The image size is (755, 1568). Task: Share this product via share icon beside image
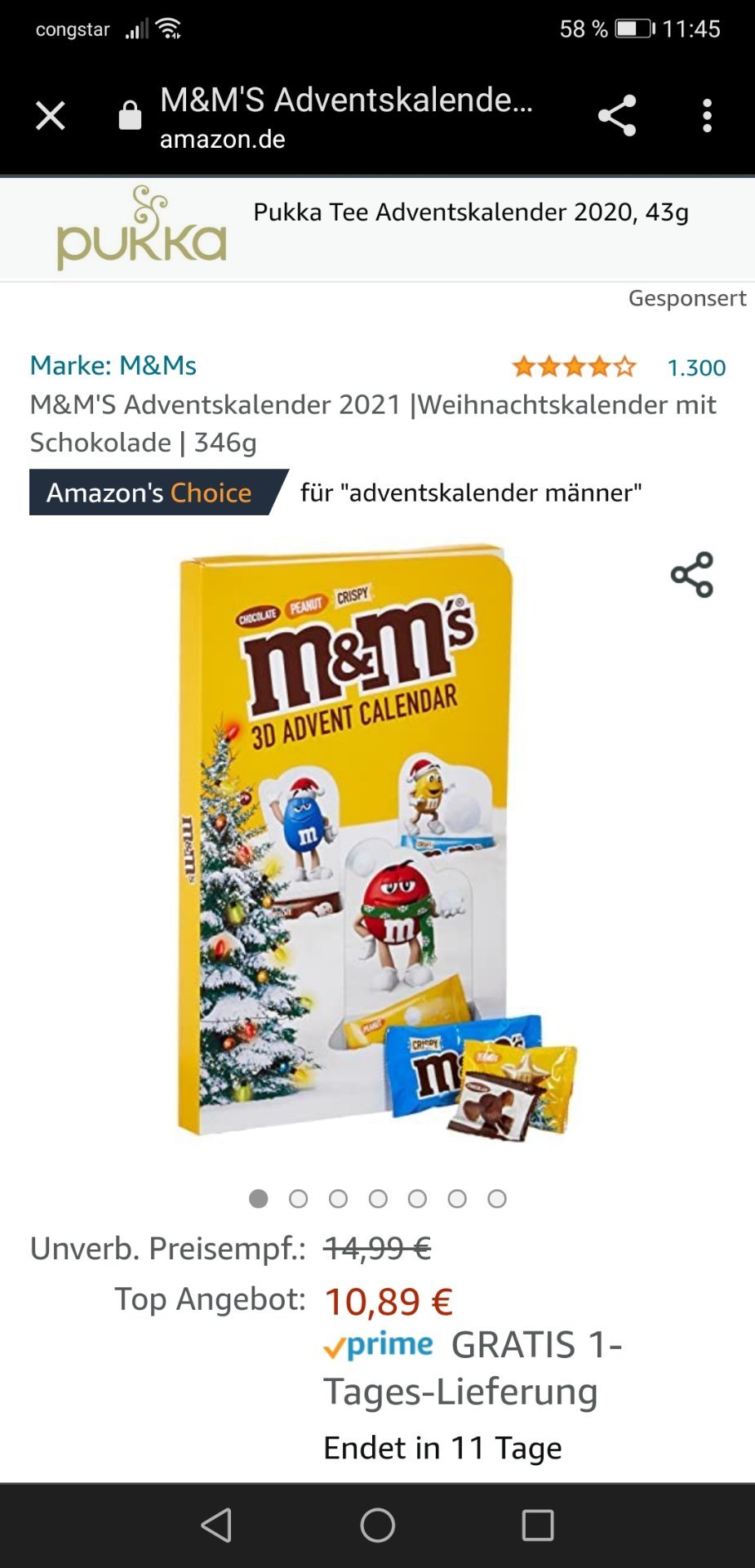tap(692, 575)
